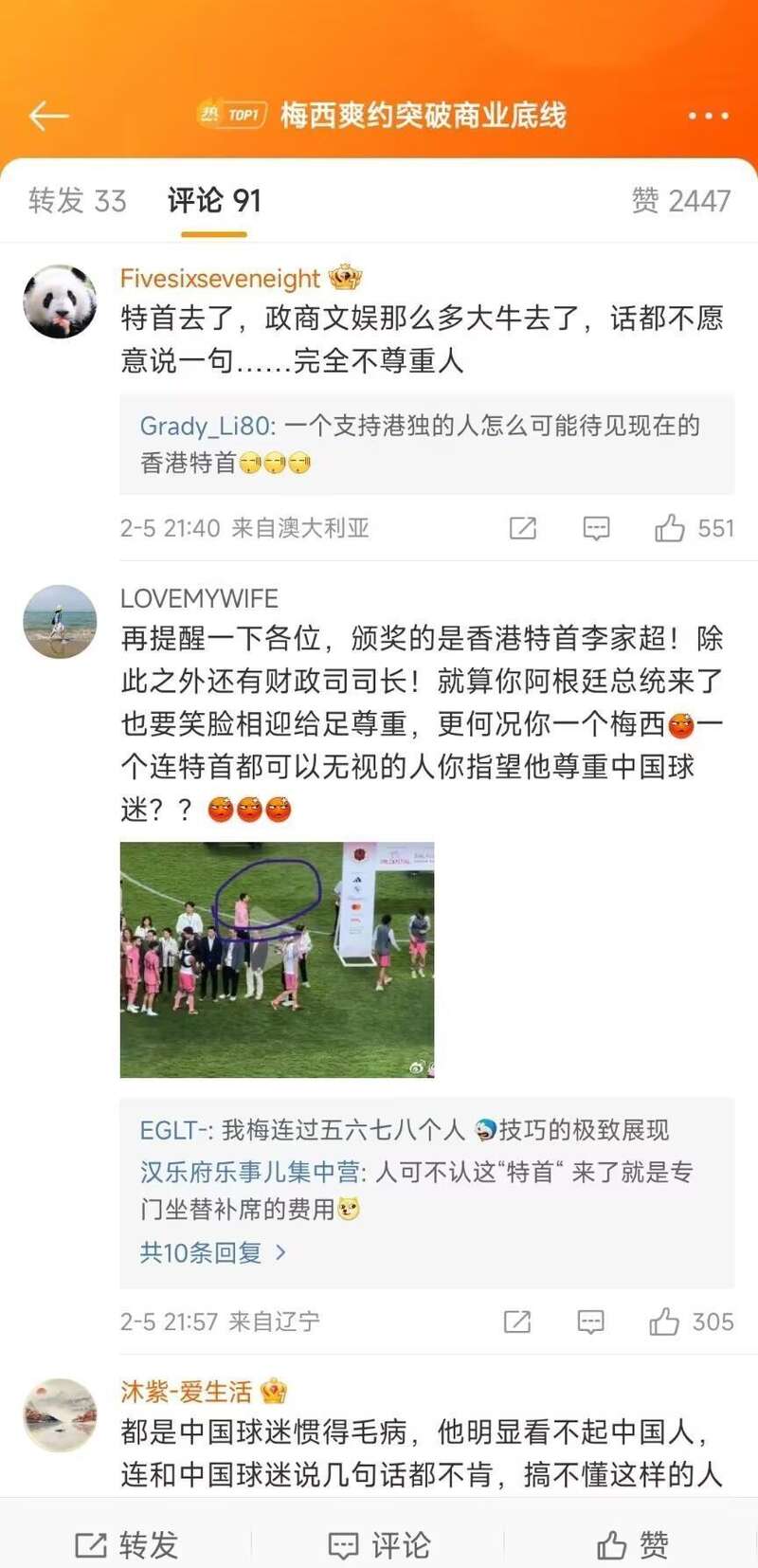Like Fivesixseveneight's comment with 551 likes
The height and width of the screenshot is (1568, 758).
670,528
